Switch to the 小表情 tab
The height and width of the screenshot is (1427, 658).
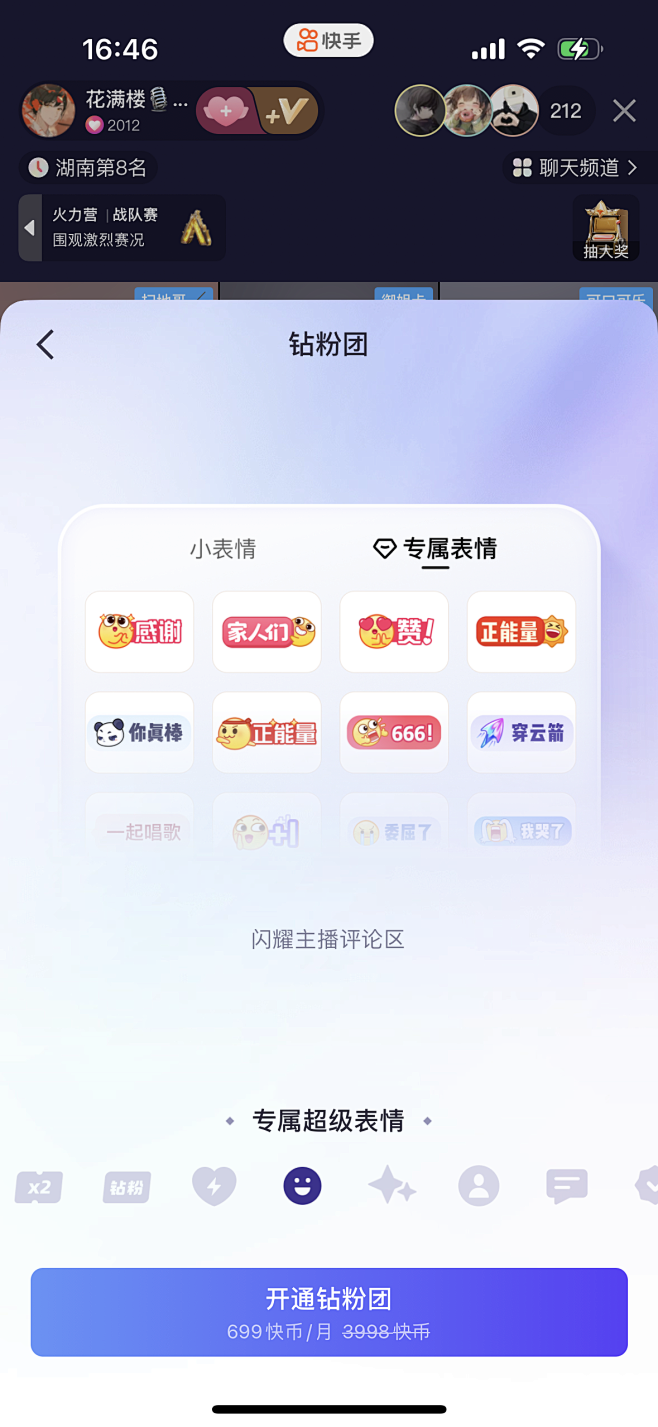(x=223, y=549)
